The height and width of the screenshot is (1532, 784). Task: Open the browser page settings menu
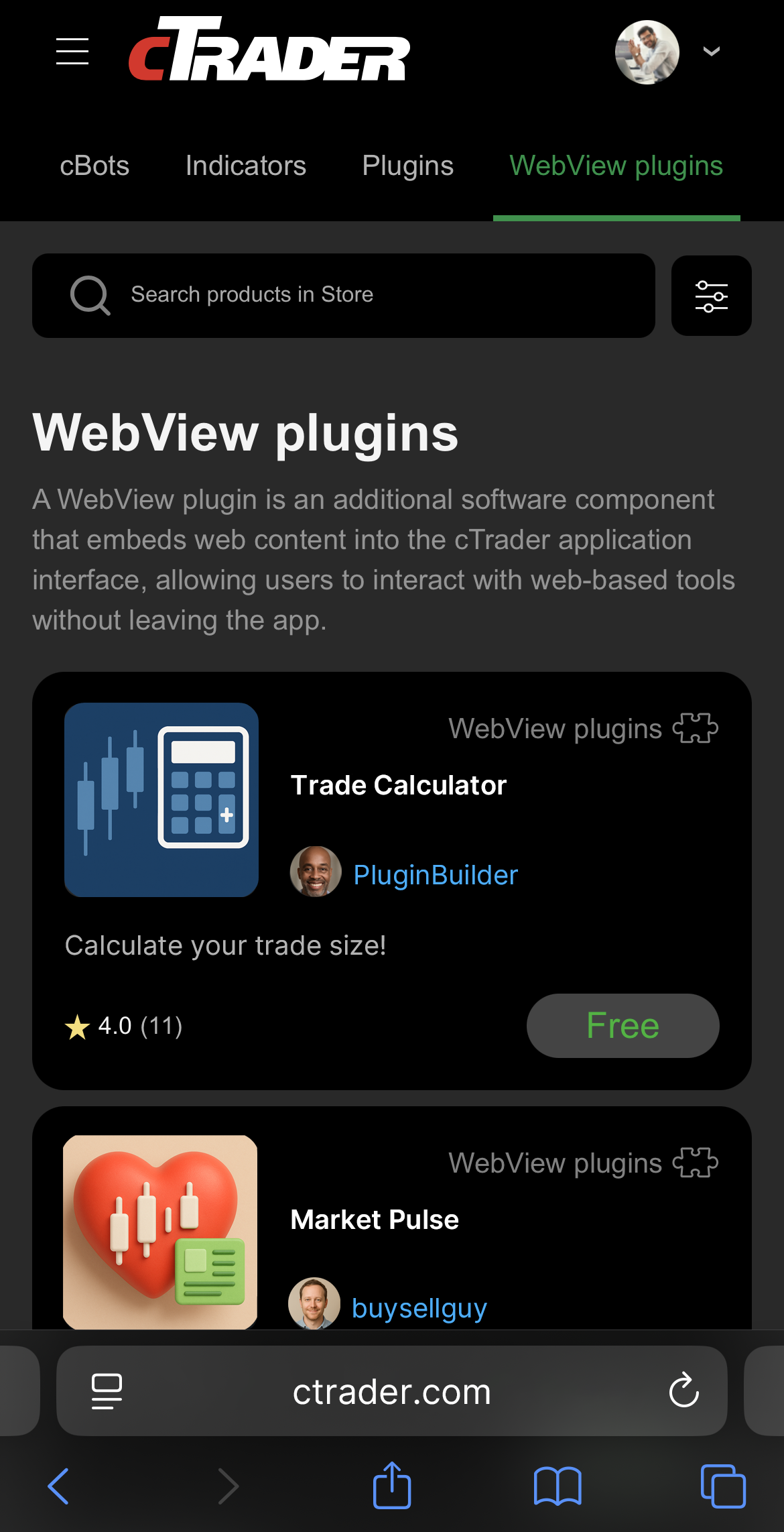107,1391
